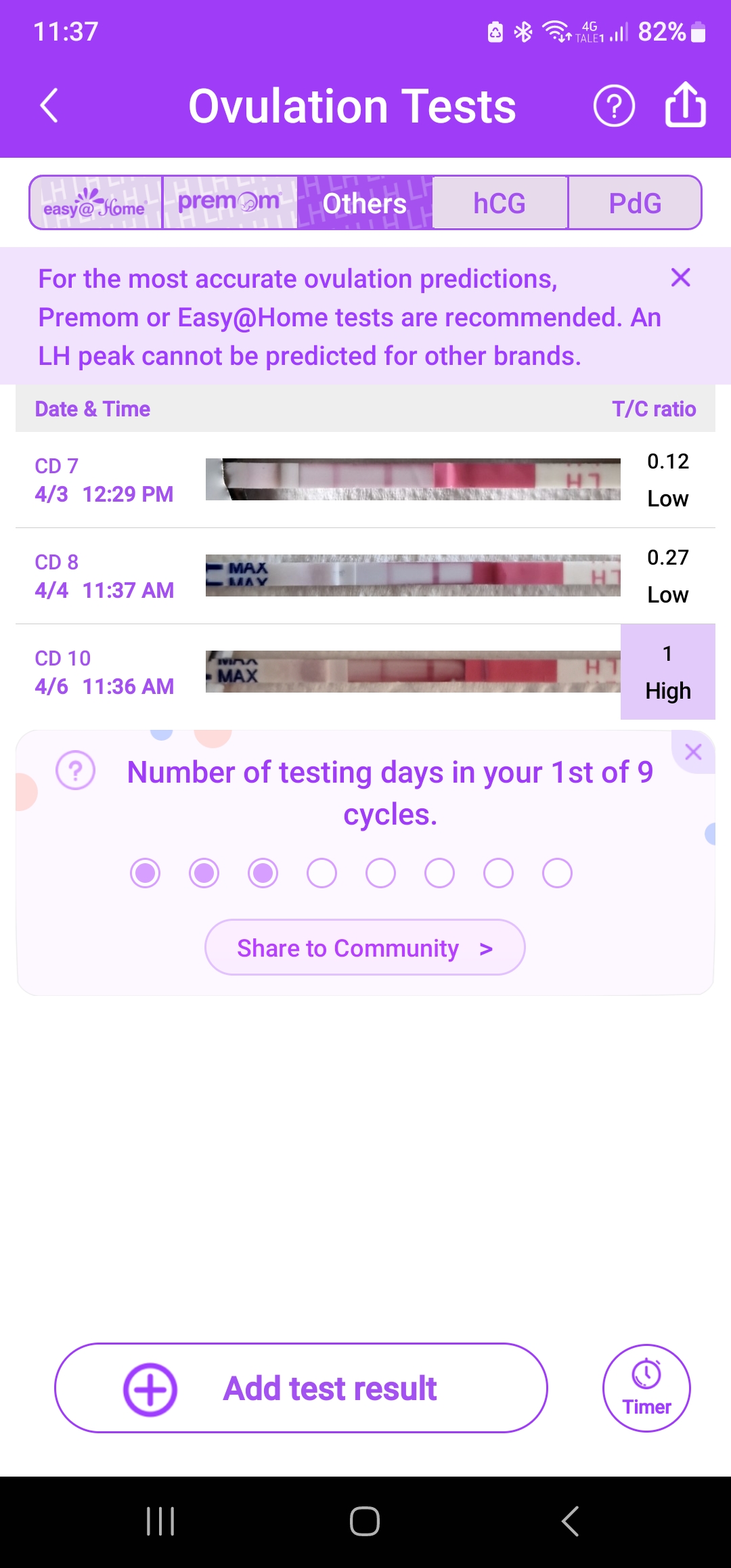The height and width of the screenshot is (1568, 731).
Task: Open the CD 7 test result
Action: (365, 480)
